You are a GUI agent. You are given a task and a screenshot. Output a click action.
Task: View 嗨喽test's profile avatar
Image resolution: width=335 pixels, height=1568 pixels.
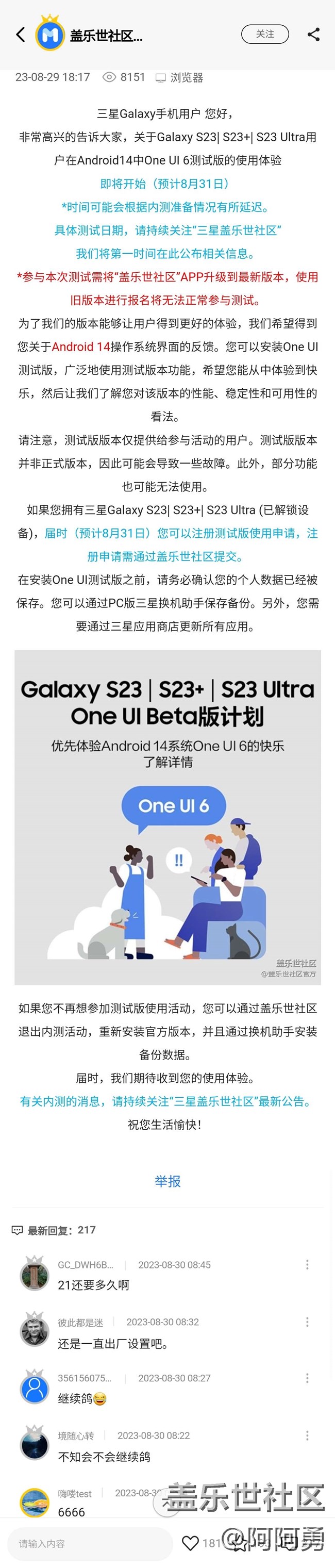click(34, 1504)
